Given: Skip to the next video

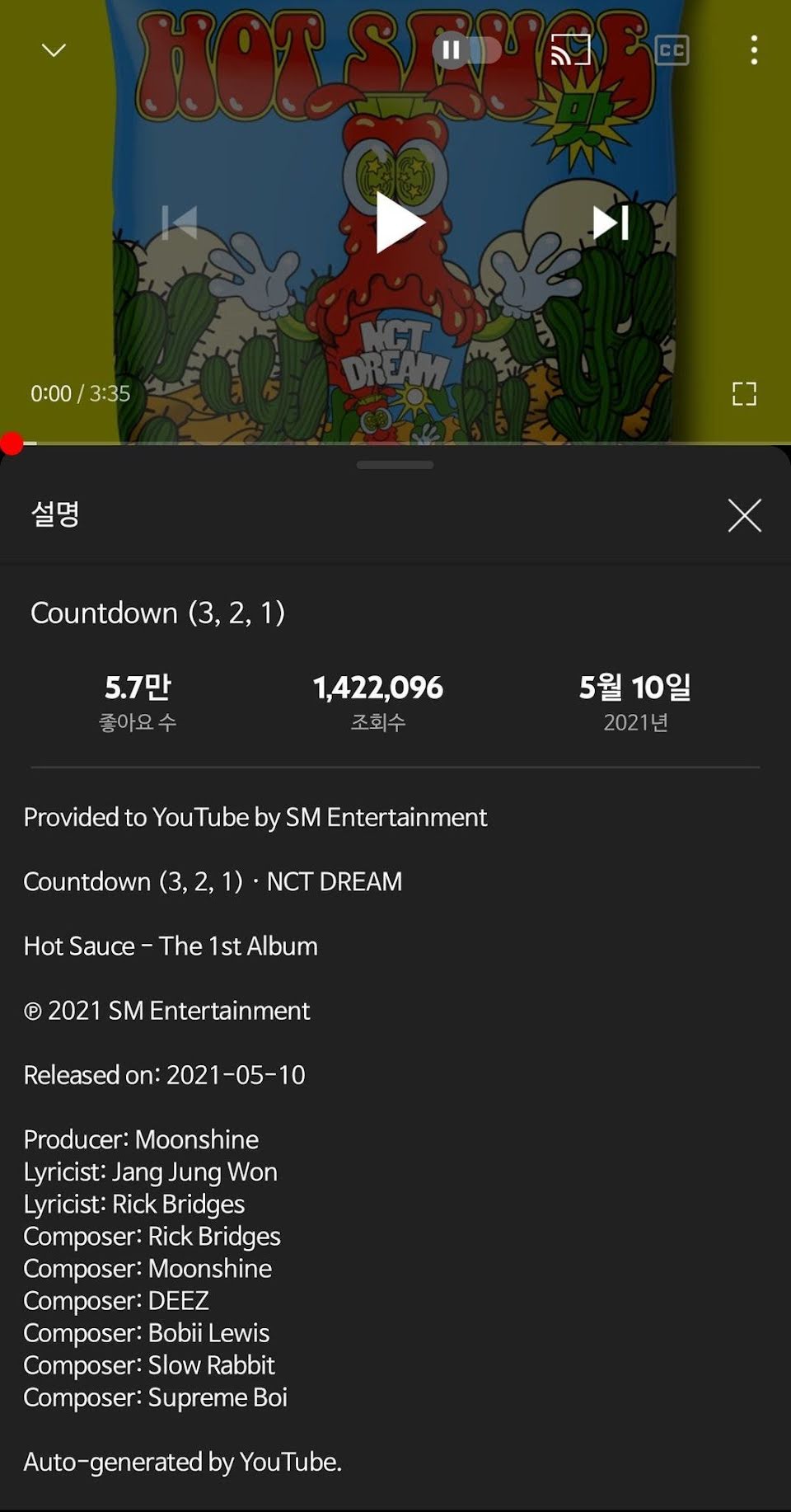Looking at the screenshot, I should click(611, 223).
